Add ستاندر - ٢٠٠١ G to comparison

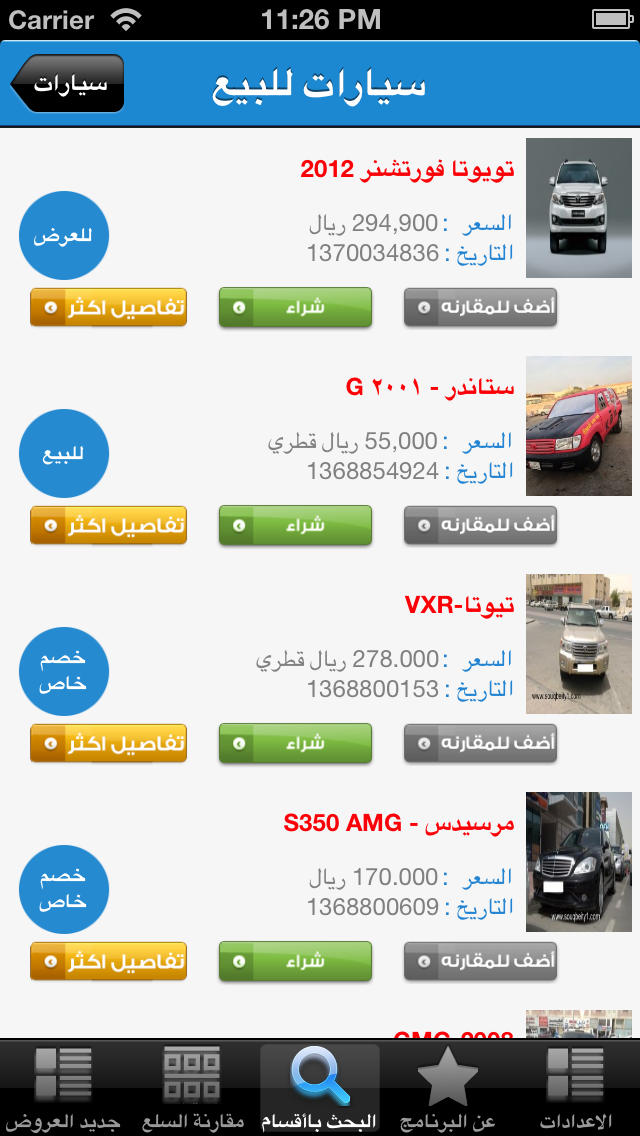pyautogui.click(x=481, y=525)
